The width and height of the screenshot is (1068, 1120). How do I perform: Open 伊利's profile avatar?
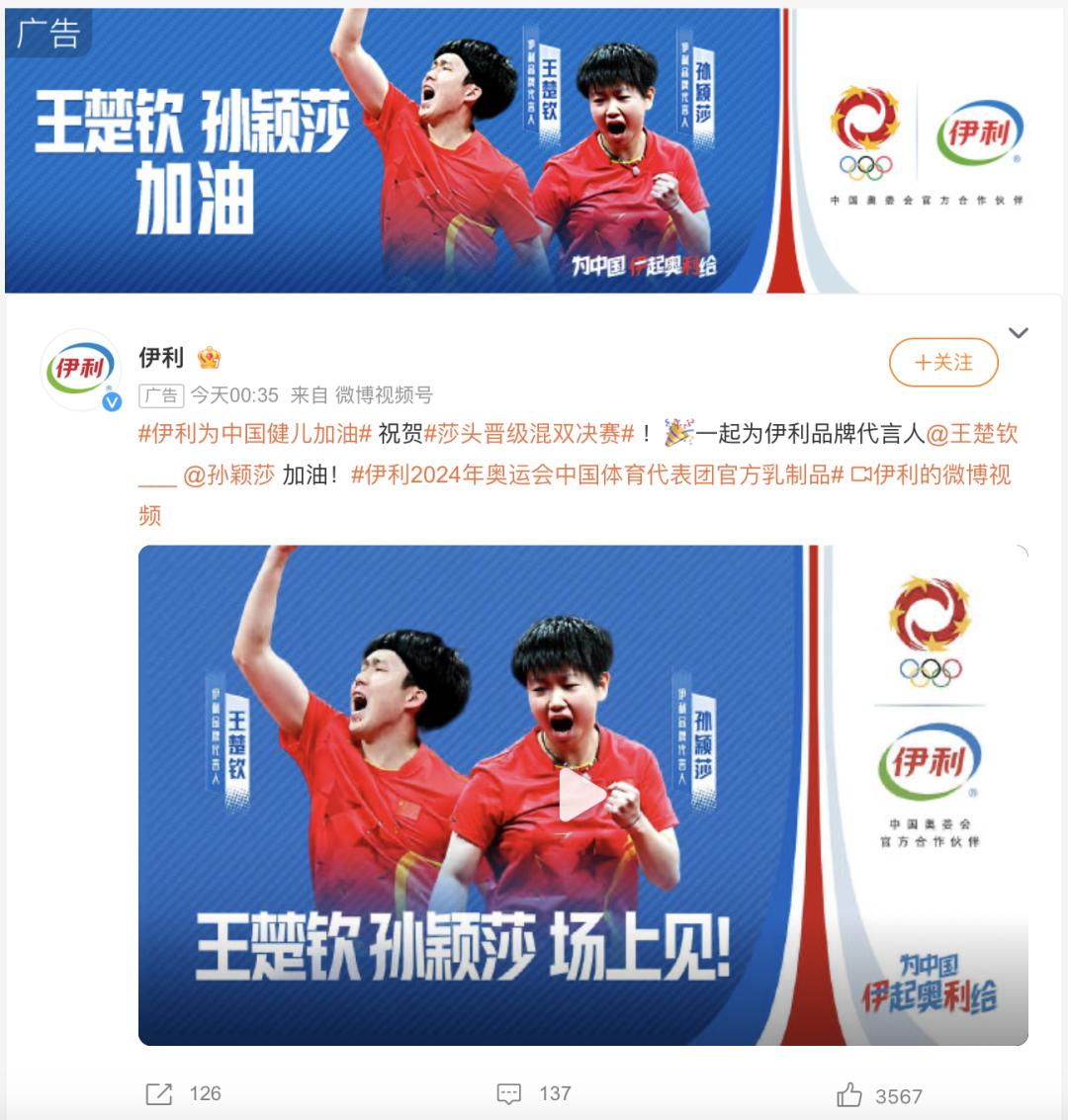(x=81, y=370)
